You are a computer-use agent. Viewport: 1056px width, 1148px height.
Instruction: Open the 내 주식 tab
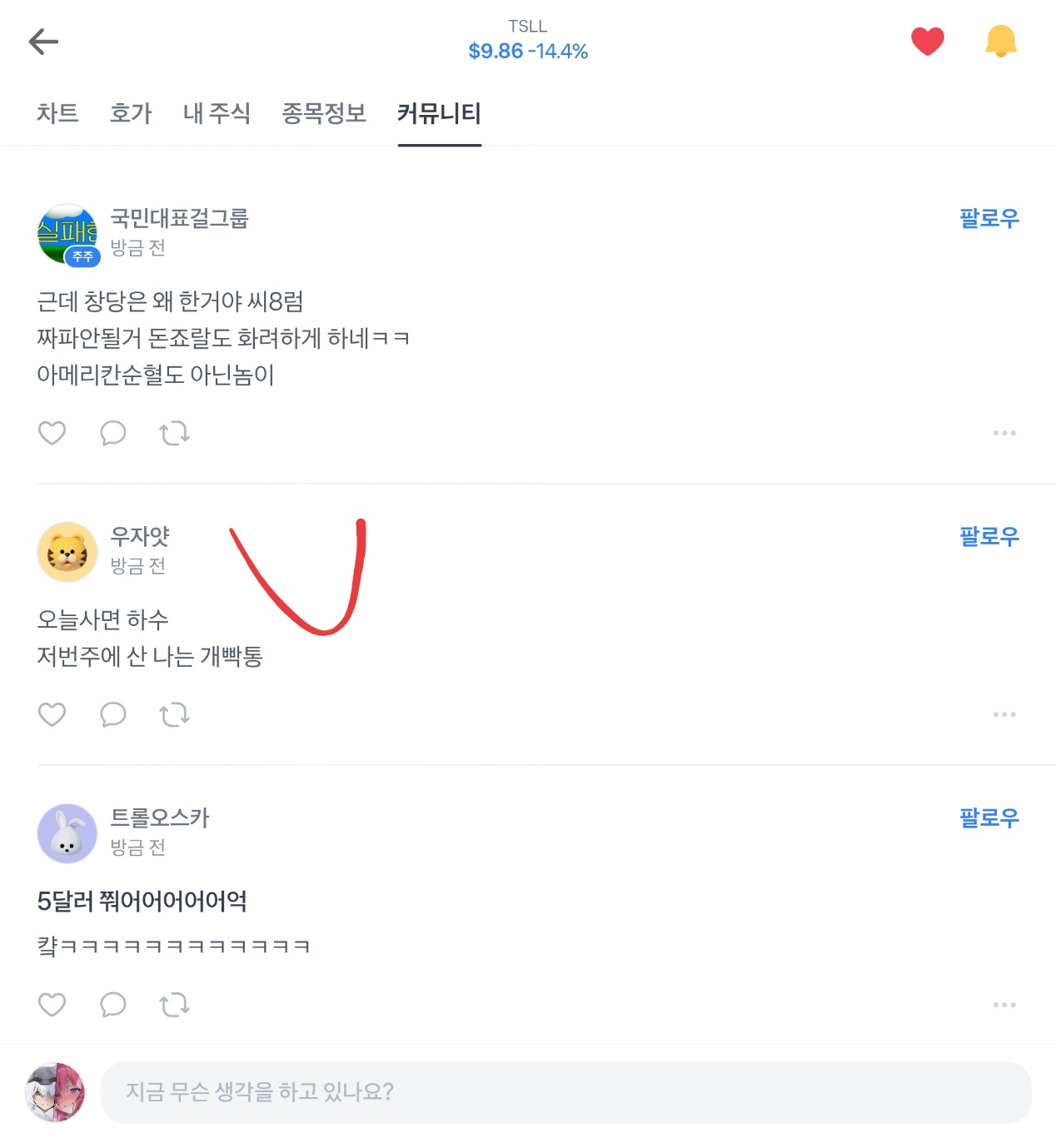(217, 113)
